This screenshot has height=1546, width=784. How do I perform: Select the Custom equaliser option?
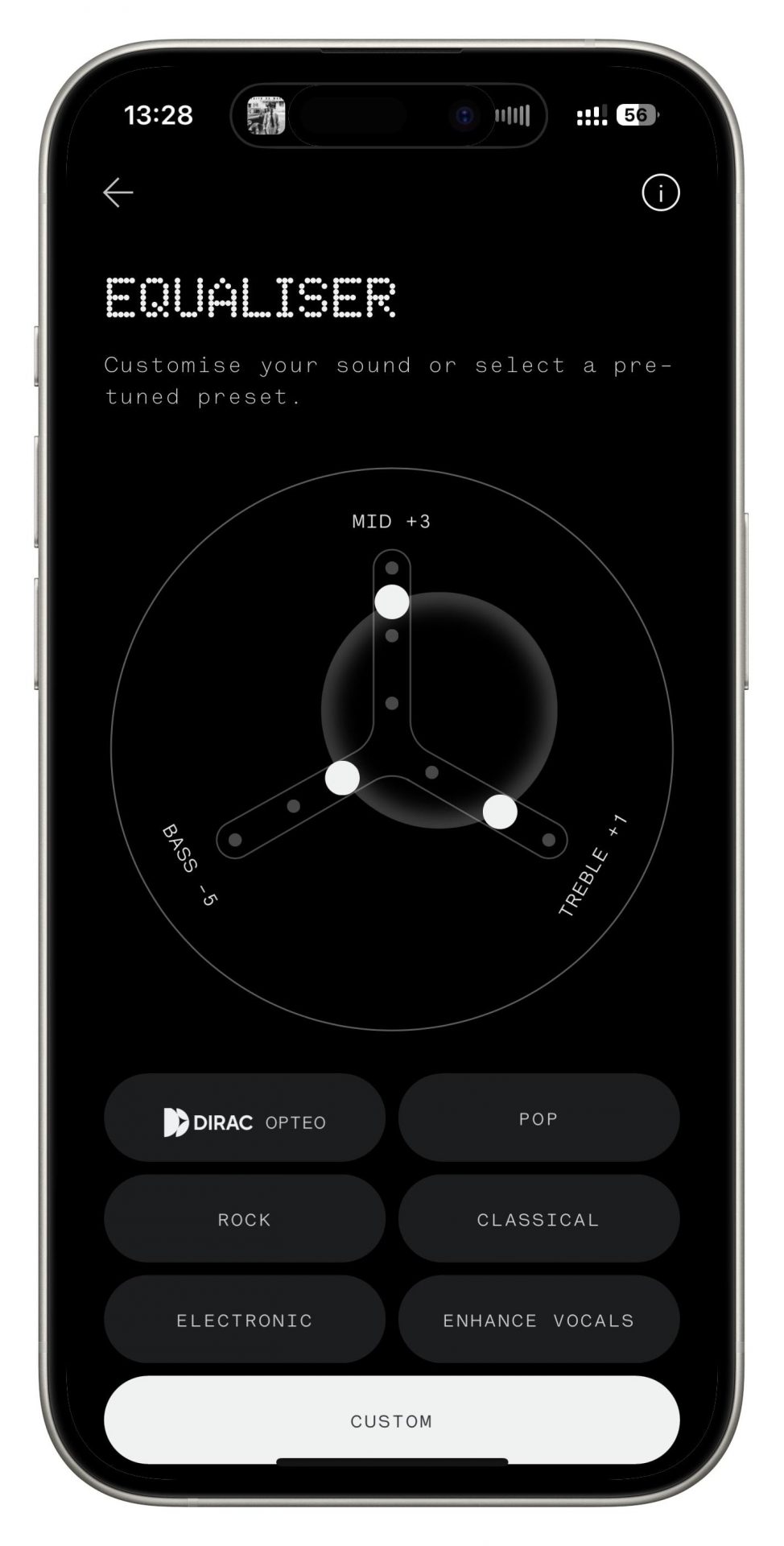[392, 1420]
